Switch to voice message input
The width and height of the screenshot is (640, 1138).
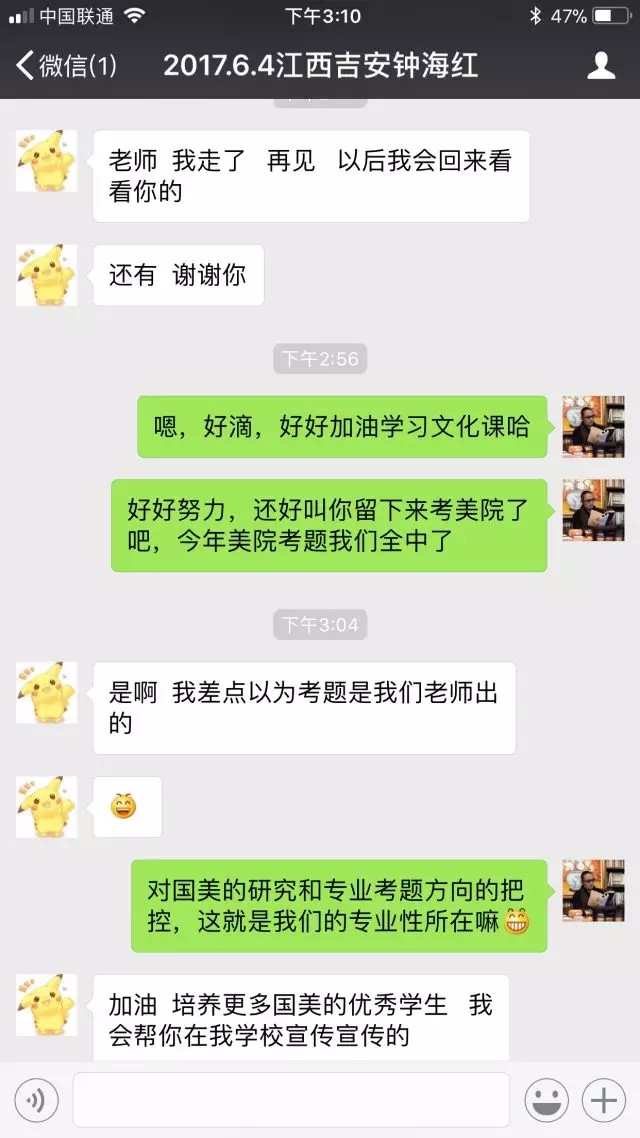click(x=35, y=1100)
